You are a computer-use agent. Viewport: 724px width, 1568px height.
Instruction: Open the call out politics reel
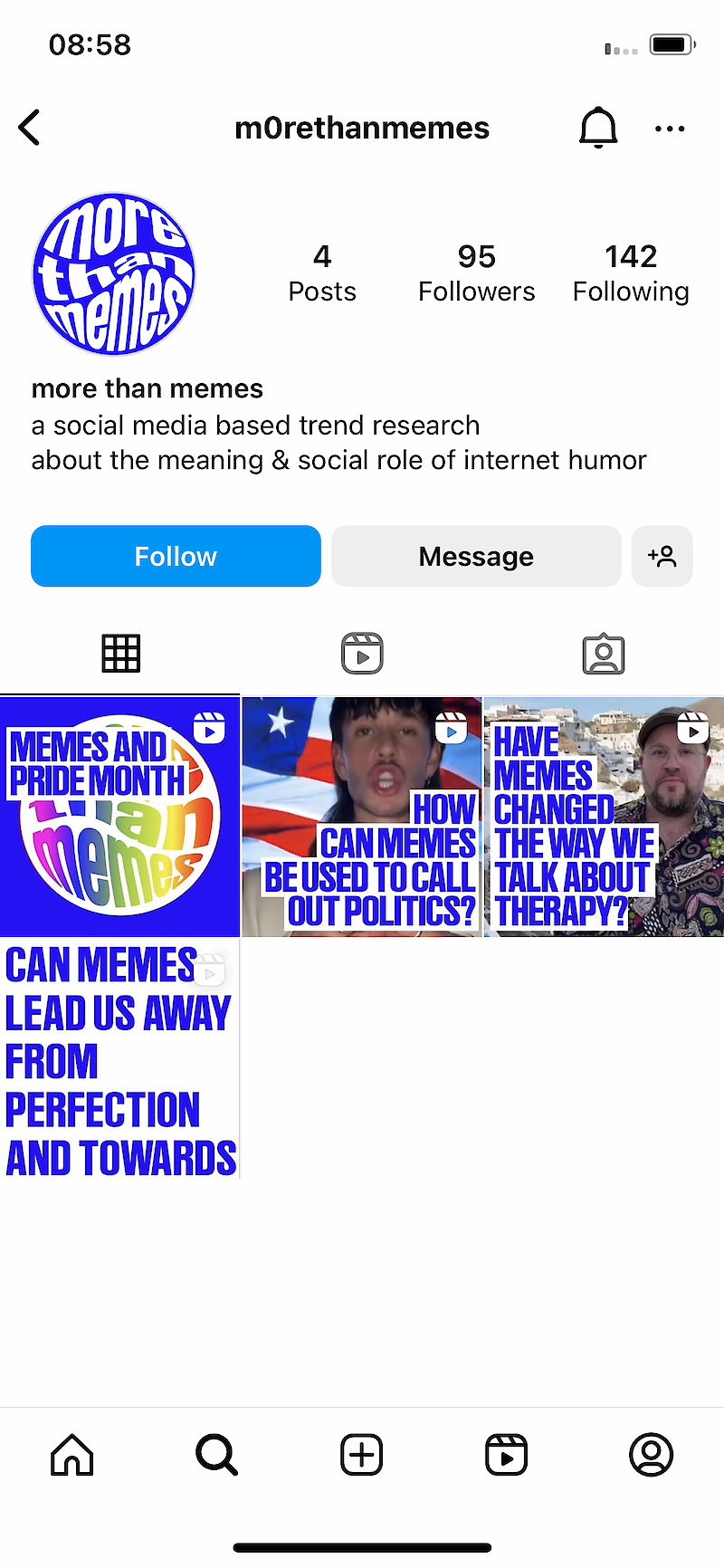pos(362,817)
